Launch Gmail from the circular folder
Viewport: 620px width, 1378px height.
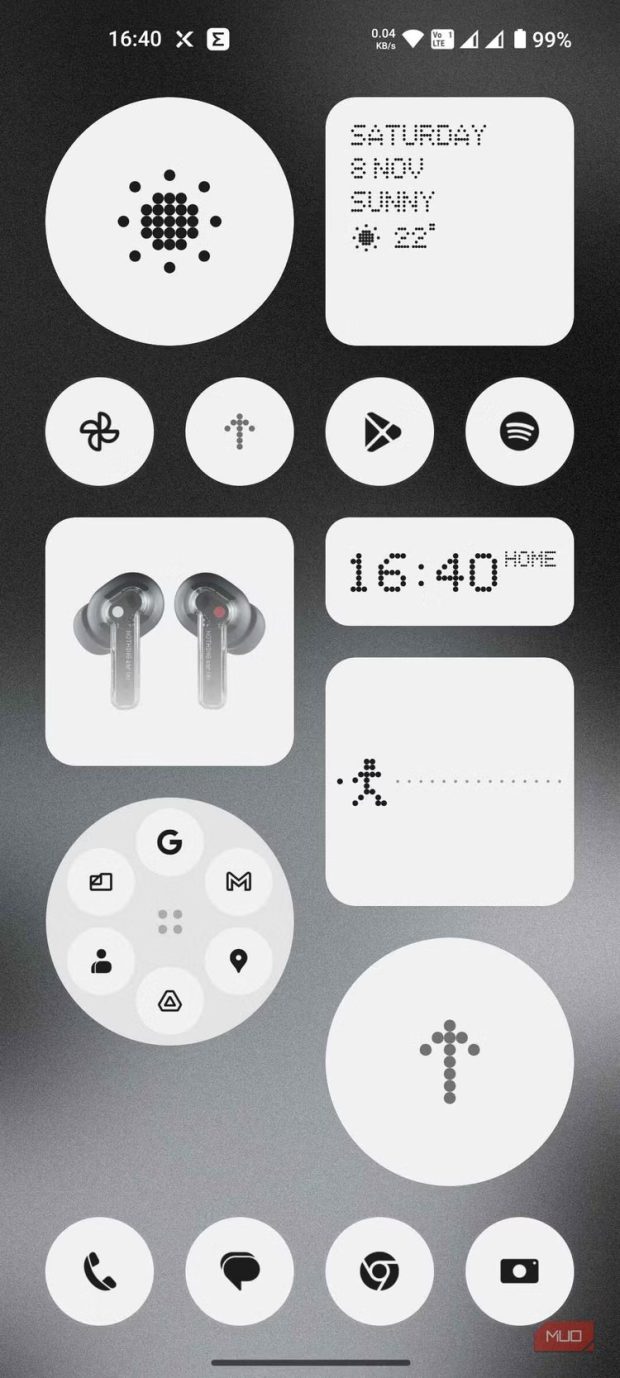coord(238,881)
